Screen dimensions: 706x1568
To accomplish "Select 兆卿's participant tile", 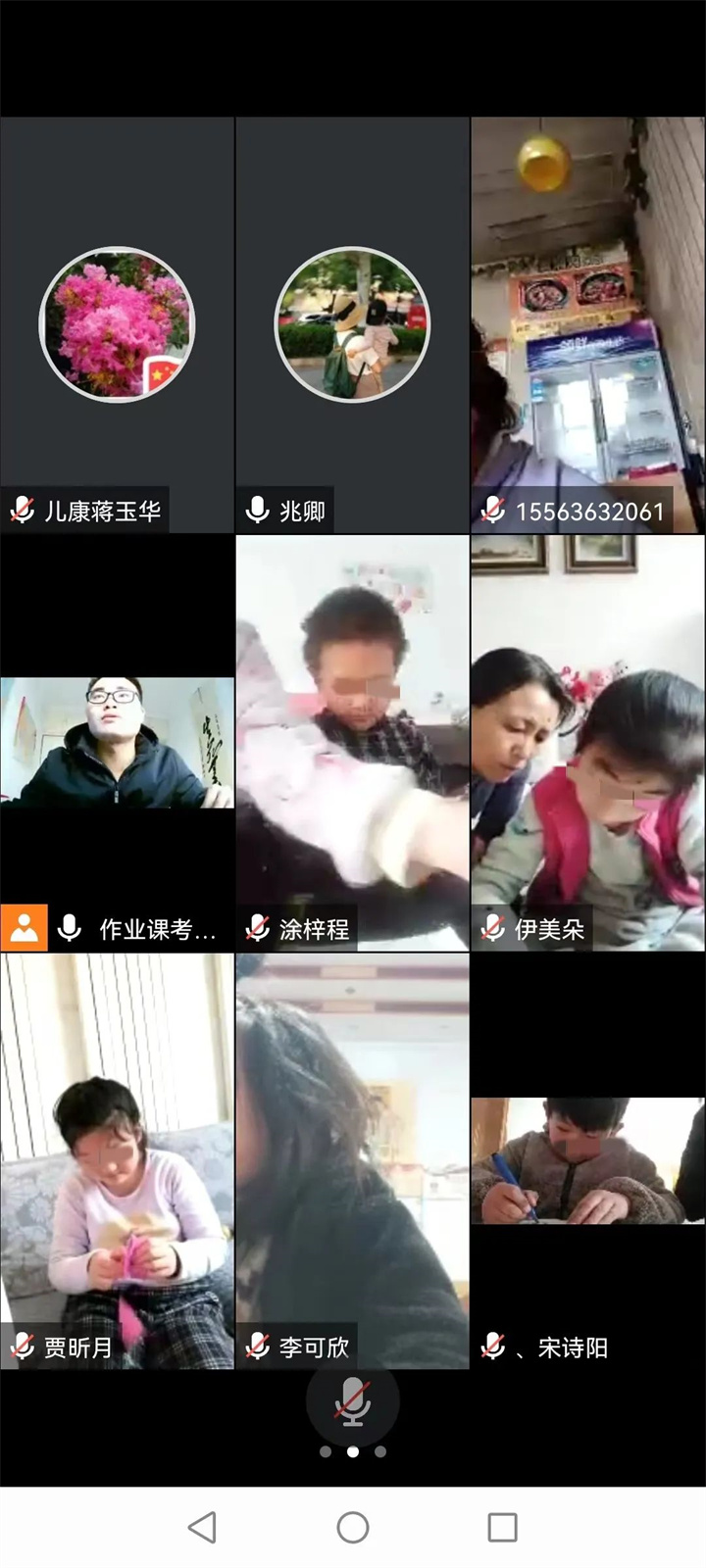I will point(352,325).
